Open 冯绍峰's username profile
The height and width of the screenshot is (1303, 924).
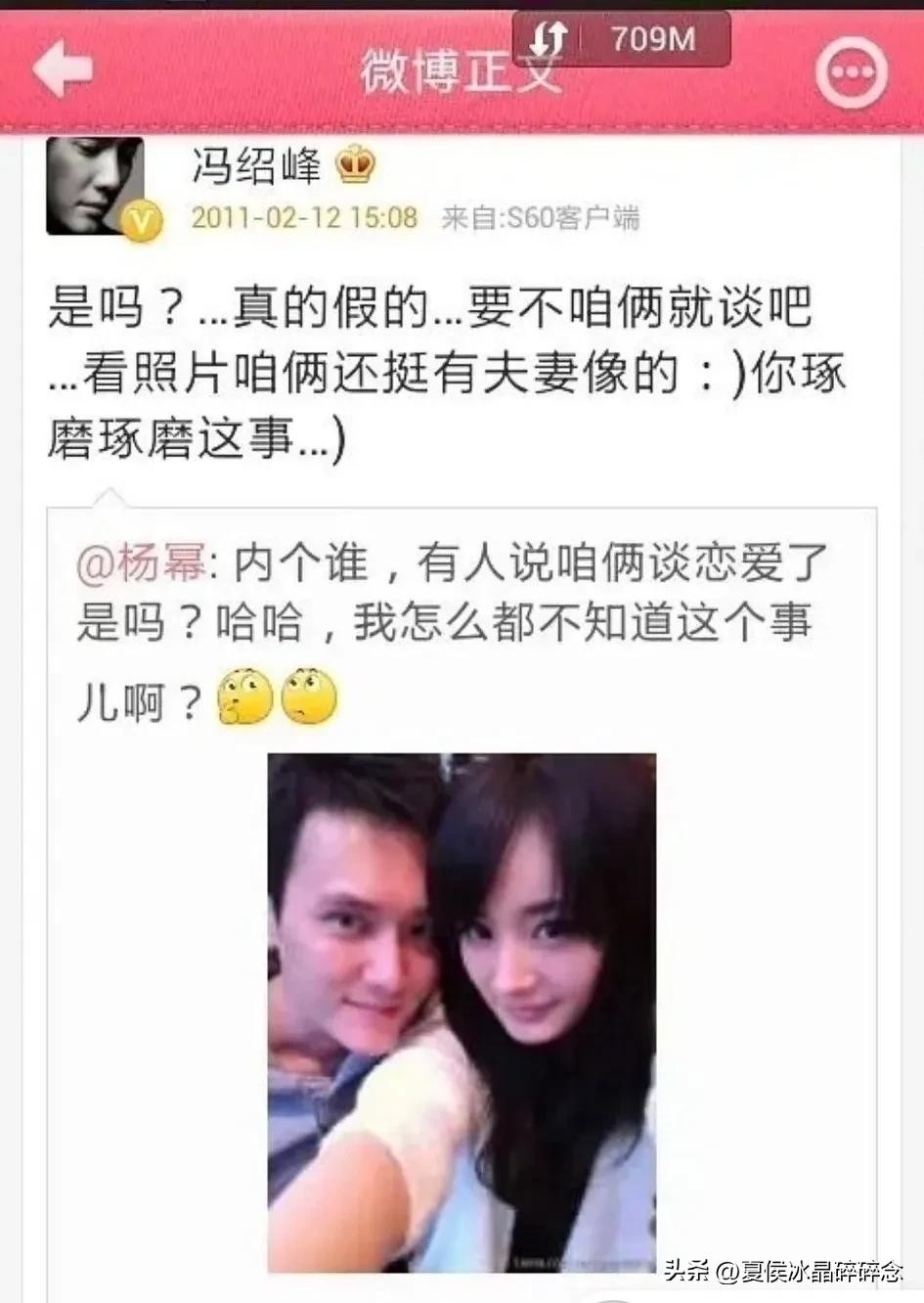click(x=256, y=164)
